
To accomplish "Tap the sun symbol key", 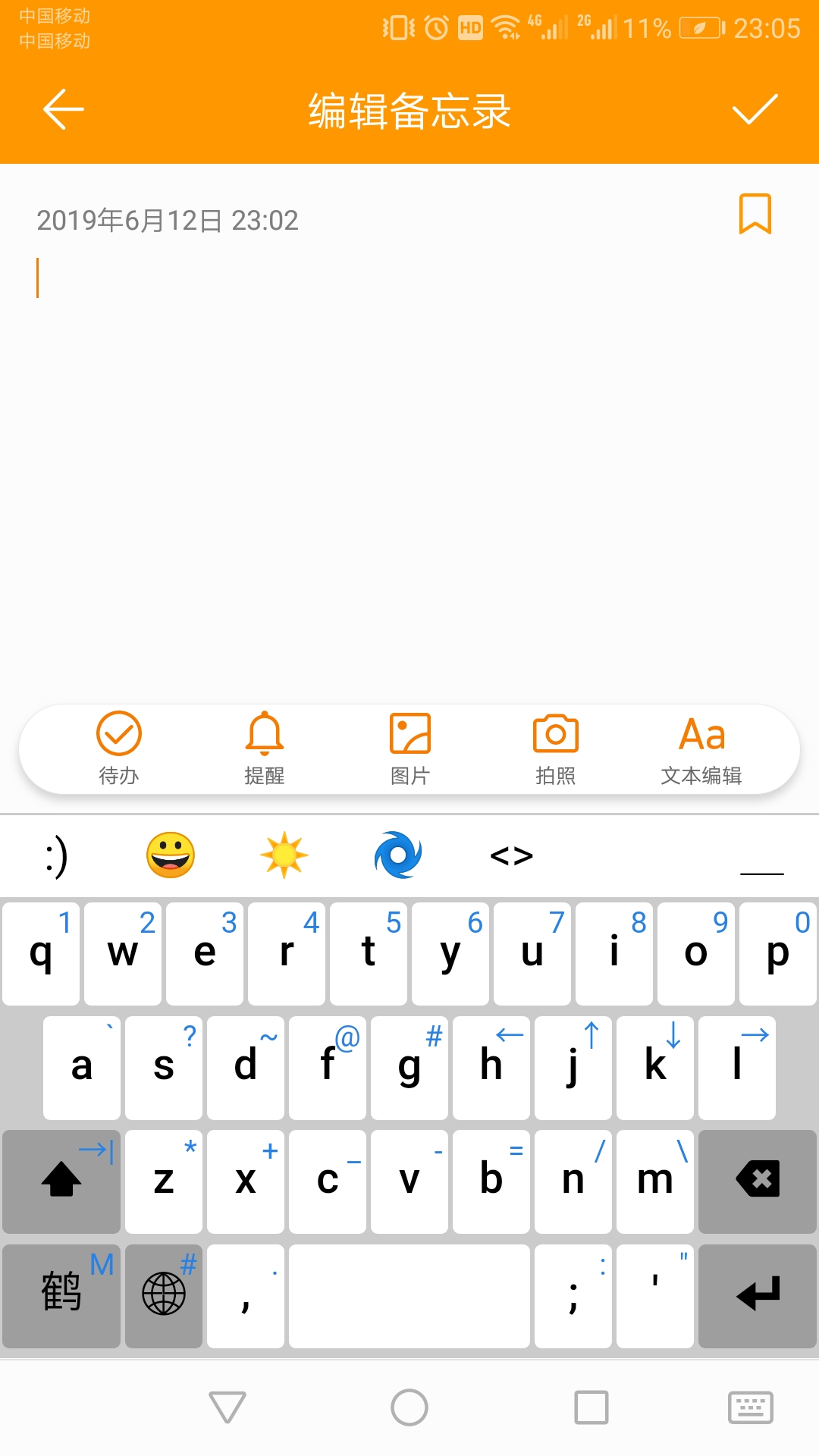I will [284, 855].
